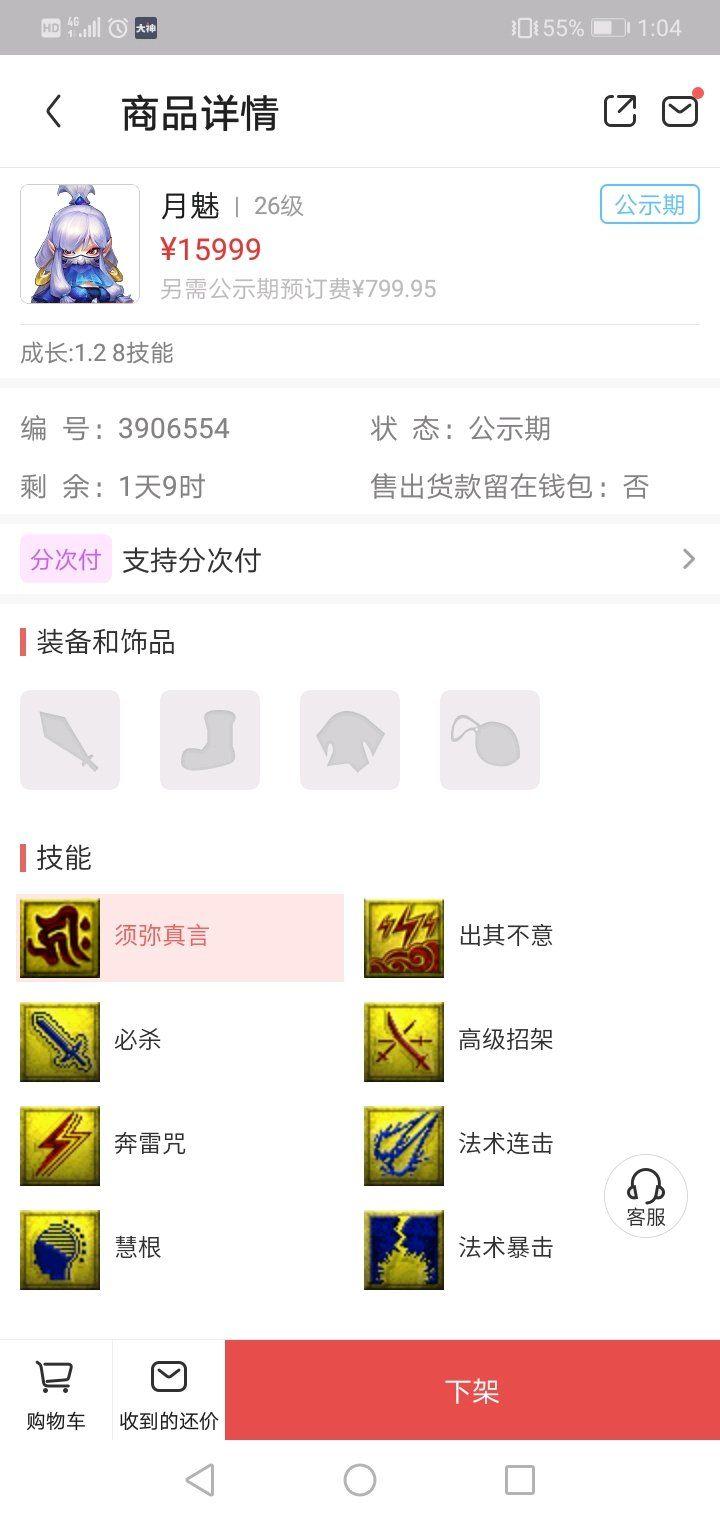
Task: Open the 购物车 shopping cart
Action: click(x=56, y=1391)
